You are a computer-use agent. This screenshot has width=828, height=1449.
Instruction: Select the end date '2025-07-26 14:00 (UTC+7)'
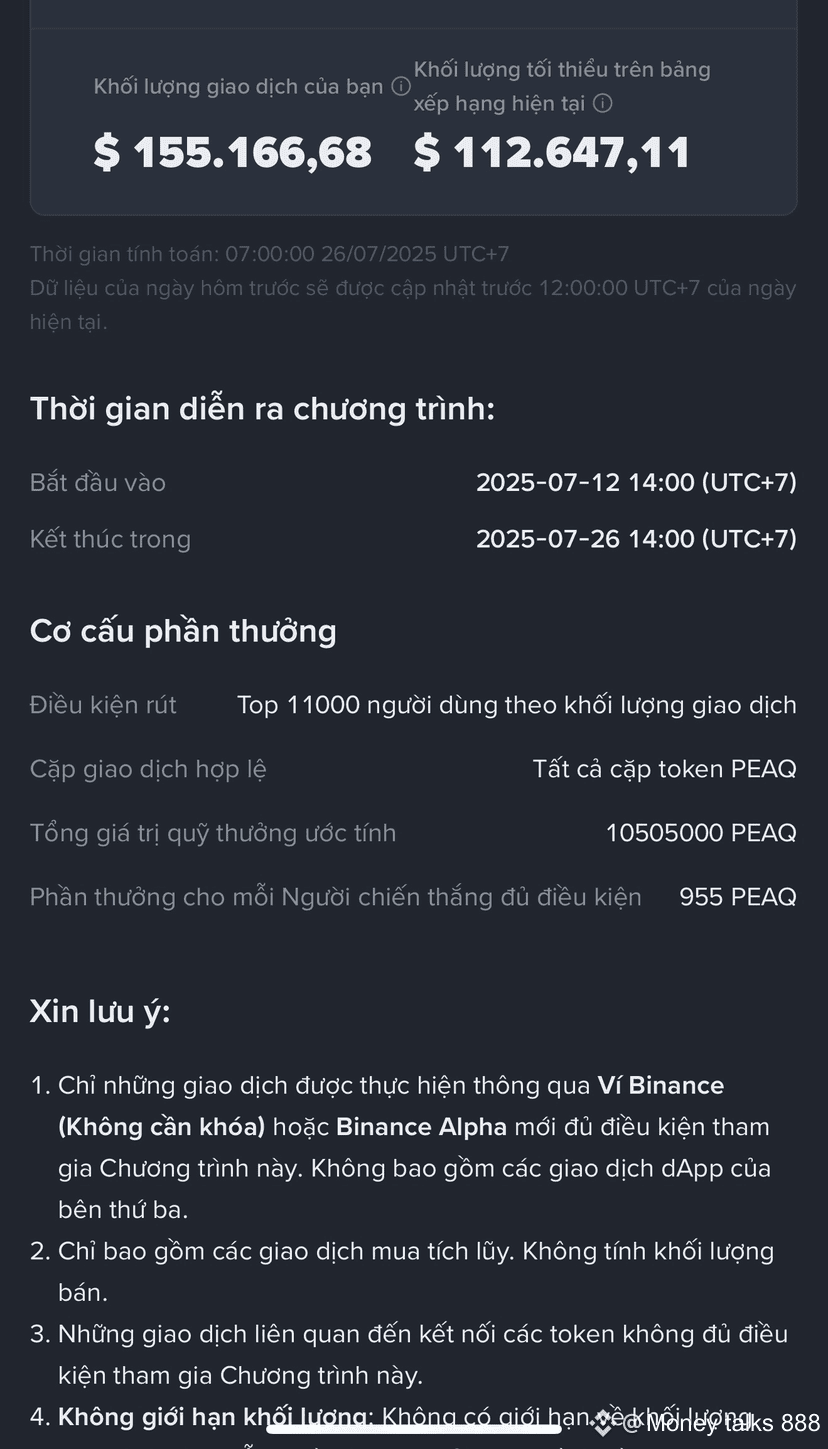point(636,538)
